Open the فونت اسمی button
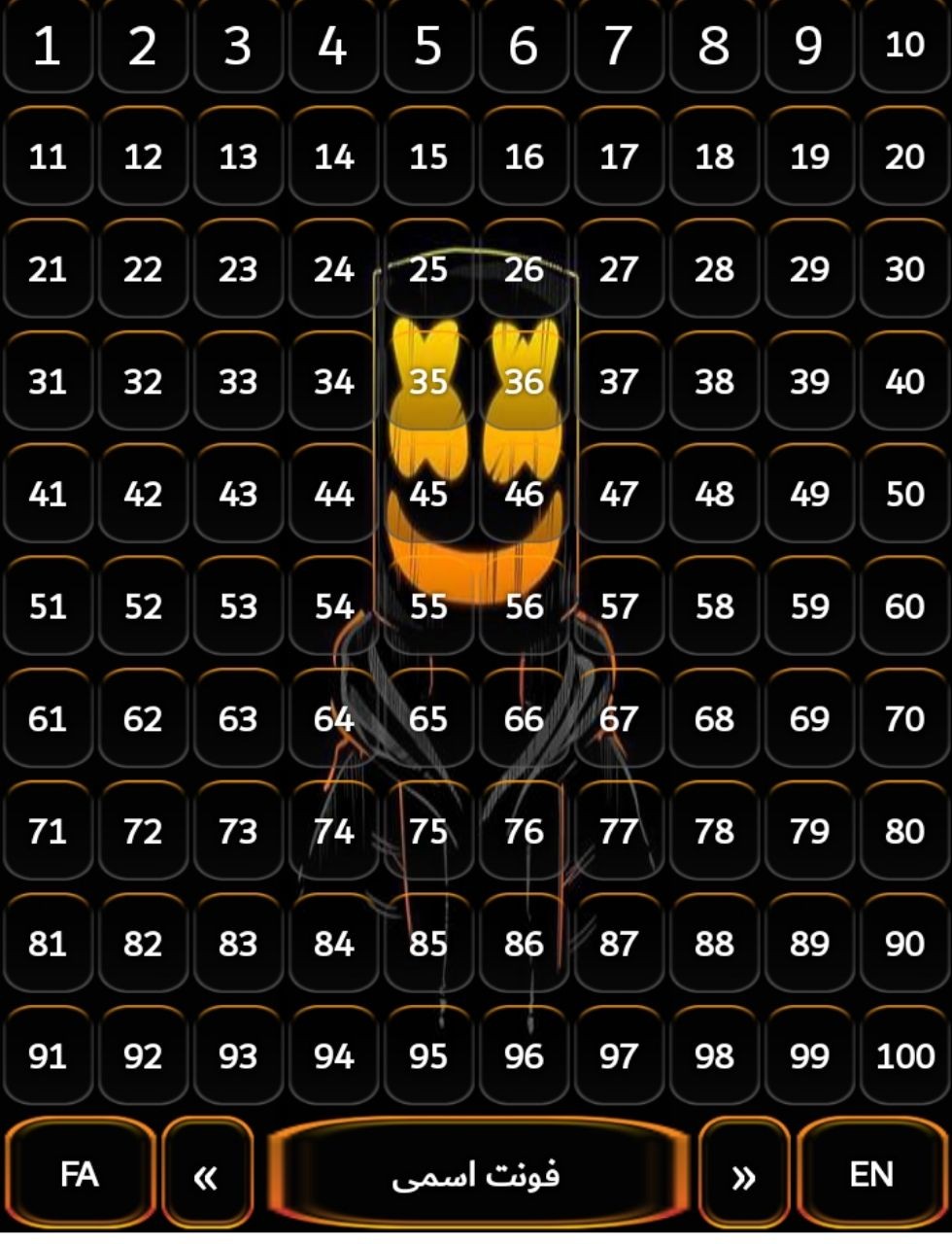This screenshot has height=1244, width=952. (x=476, y=1175)
